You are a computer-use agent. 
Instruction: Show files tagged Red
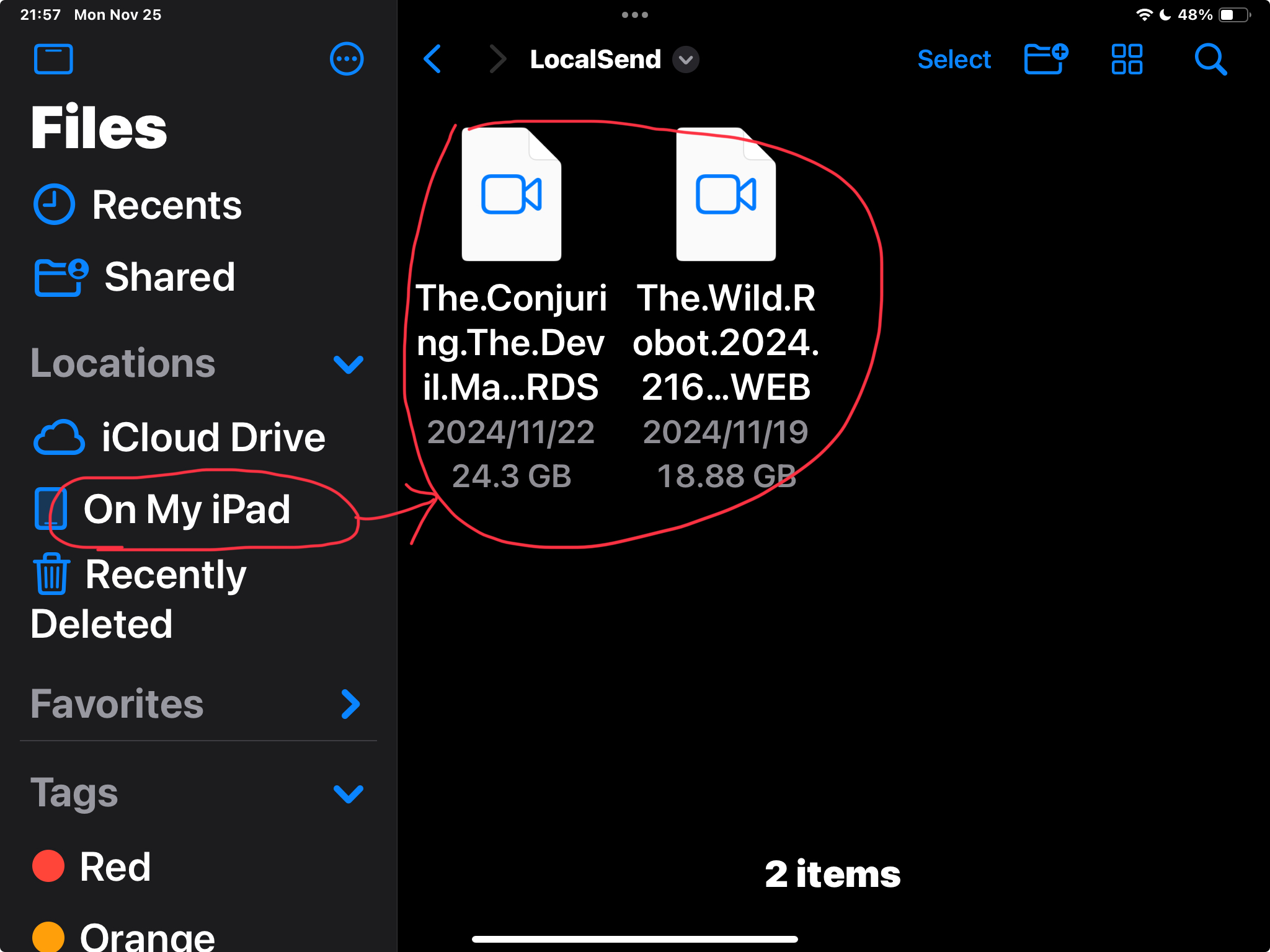pos(115,866)
